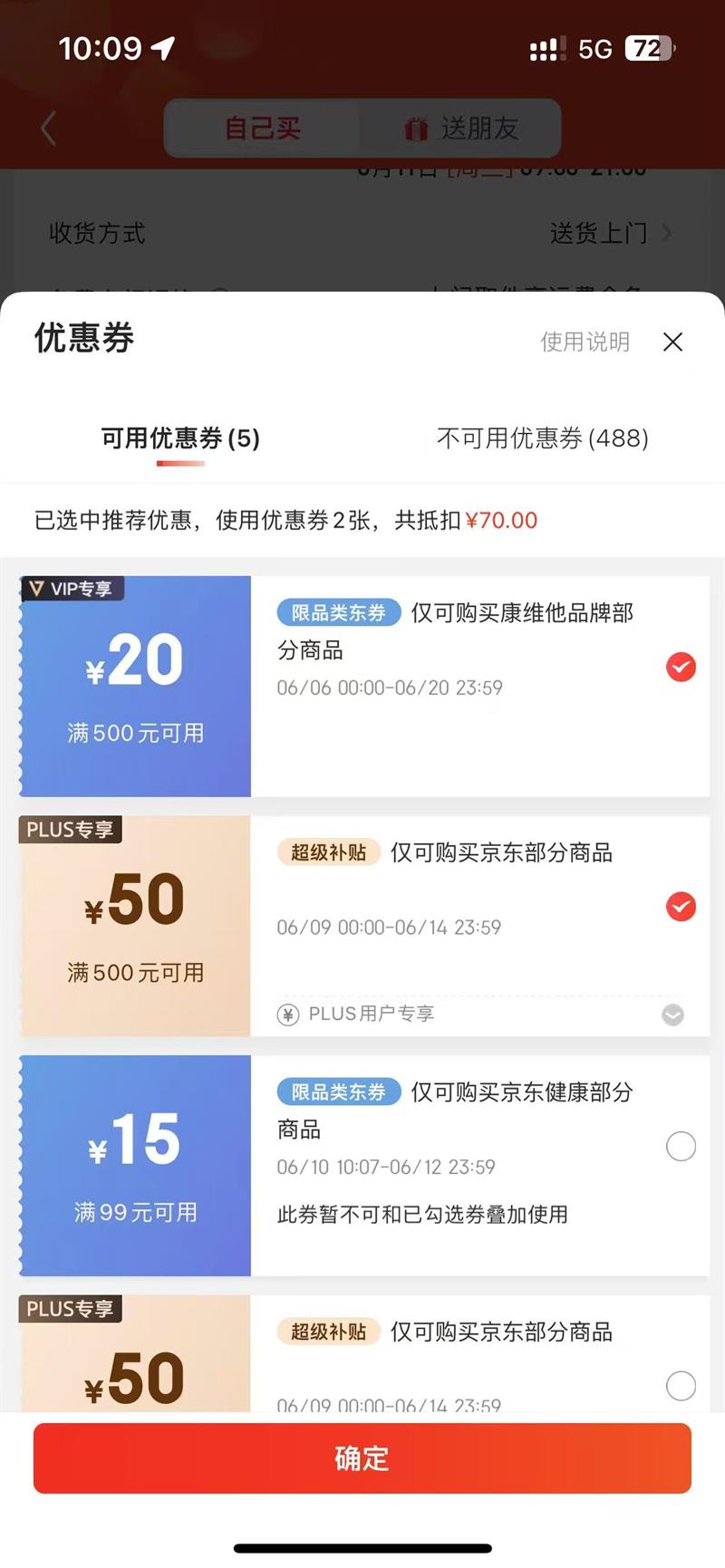Confirm selection with 确定 button
This screenshot has width=725, height=1568.
coord(362,1458)
